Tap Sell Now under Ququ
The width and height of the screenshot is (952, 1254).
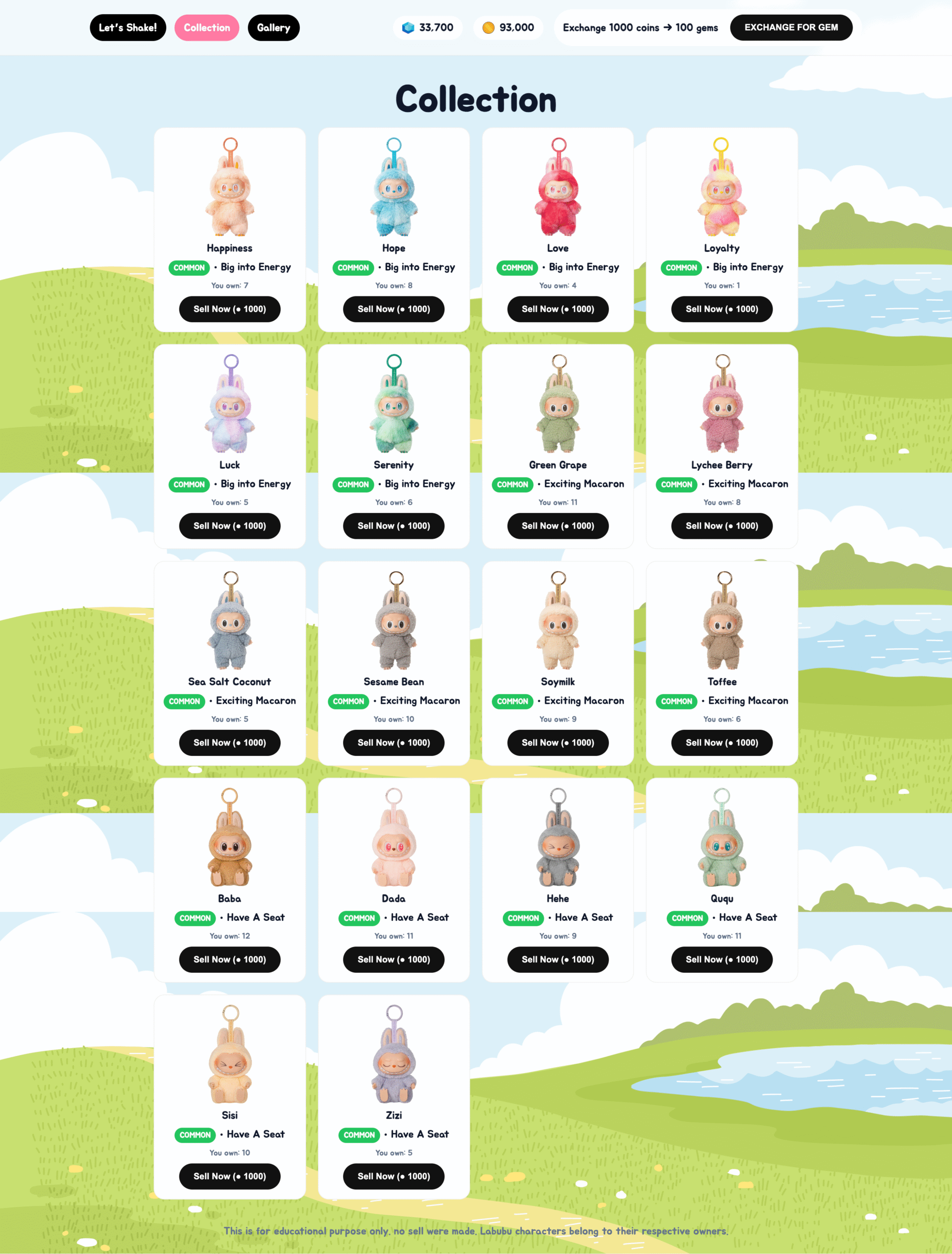(721, 959)
